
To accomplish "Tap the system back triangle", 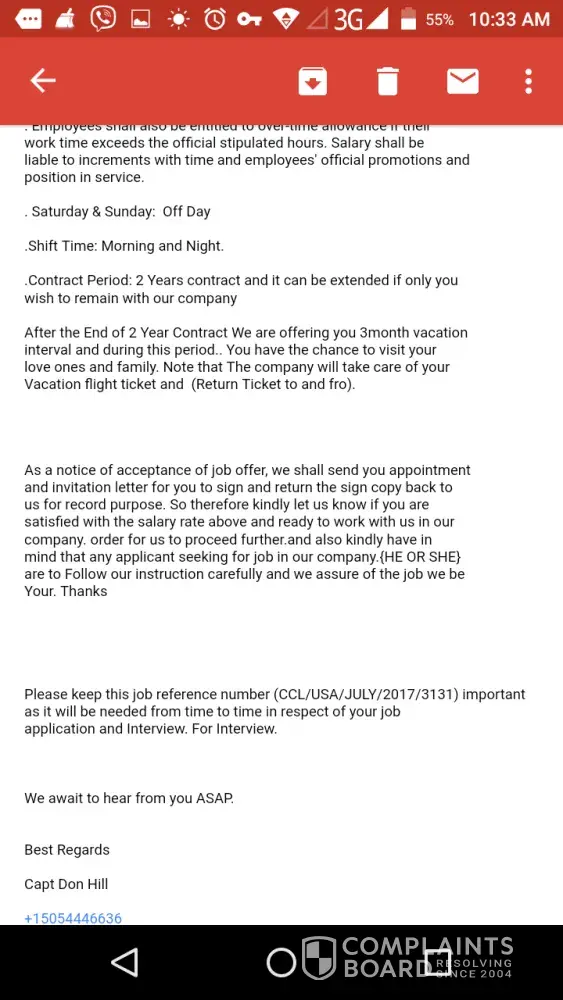I will pos(124,962).
